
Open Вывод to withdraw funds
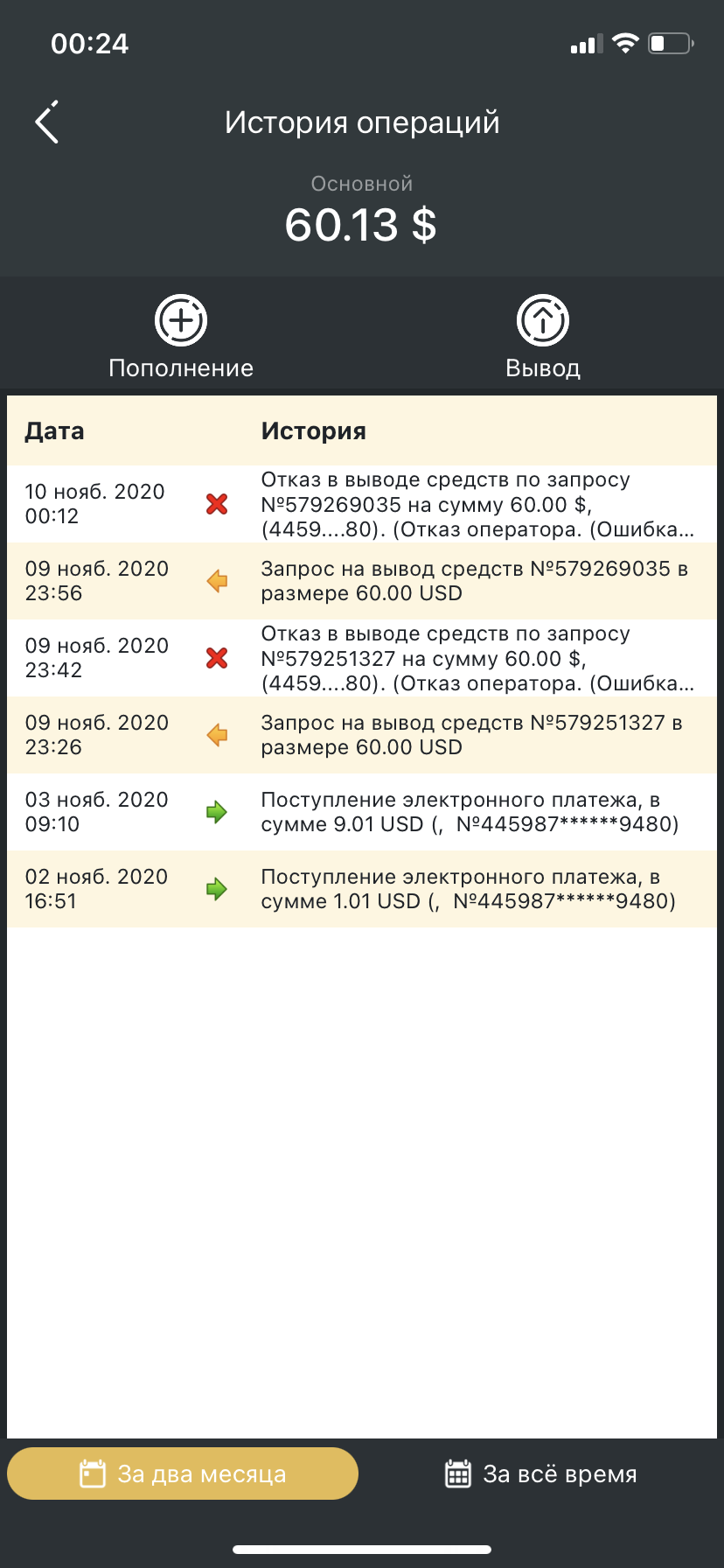543,338
